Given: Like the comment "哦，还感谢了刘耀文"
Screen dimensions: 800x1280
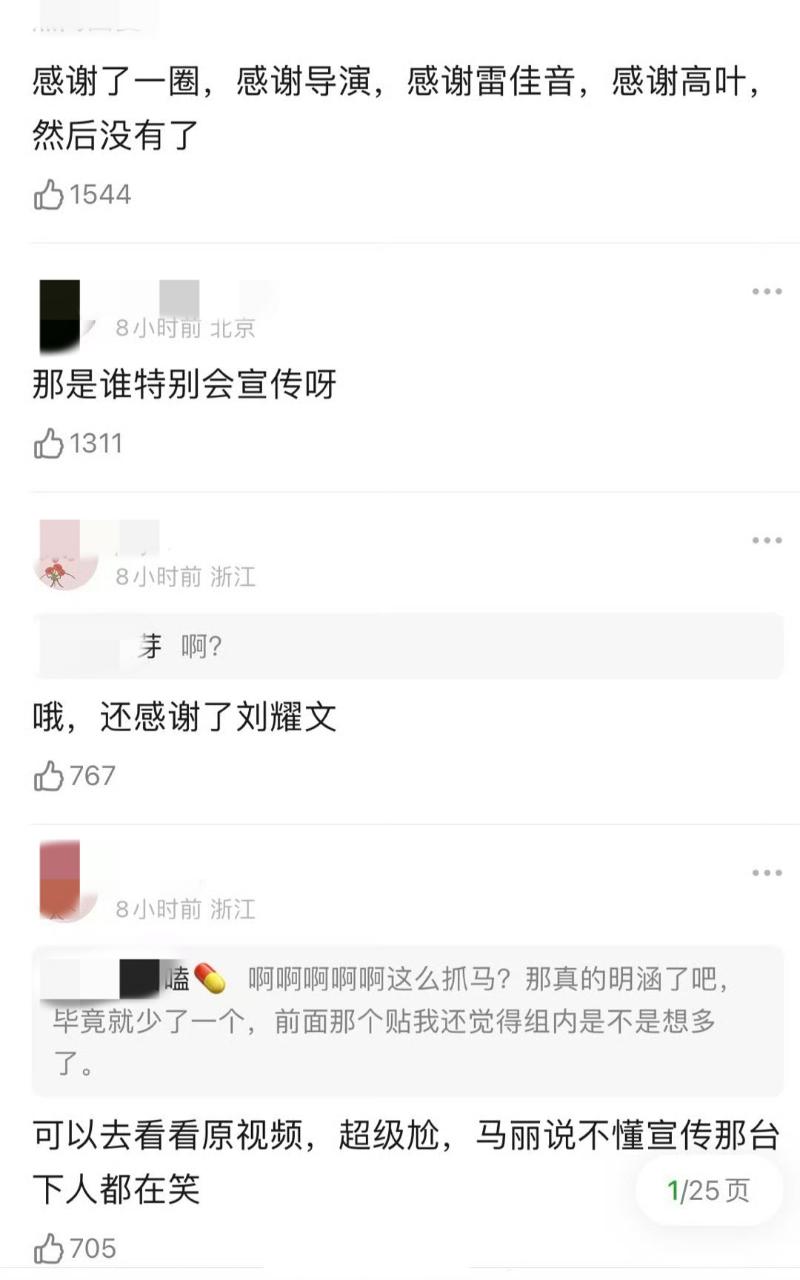Looking at the screenshot, I should click(x=49, y=776).
